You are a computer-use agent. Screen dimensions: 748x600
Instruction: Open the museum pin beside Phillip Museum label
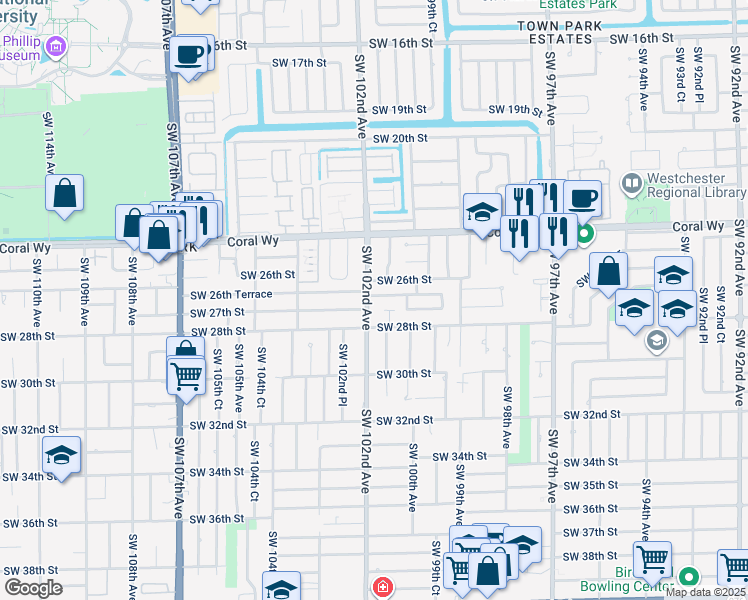pos(55,47)
